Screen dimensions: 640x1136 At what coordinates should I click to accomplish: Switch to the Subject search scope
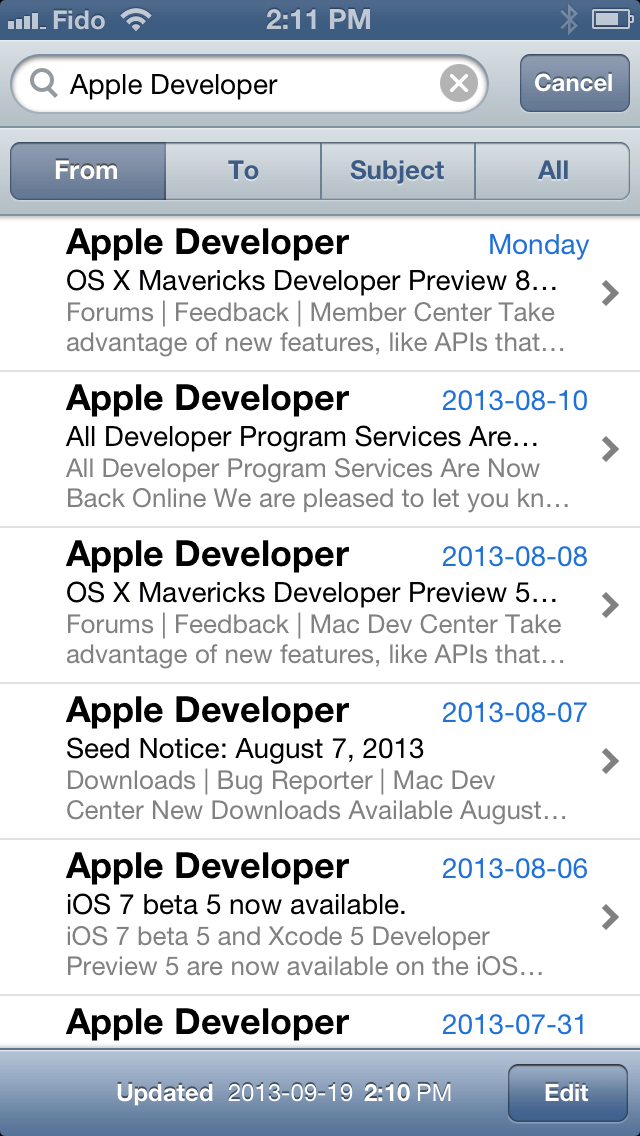397,171
